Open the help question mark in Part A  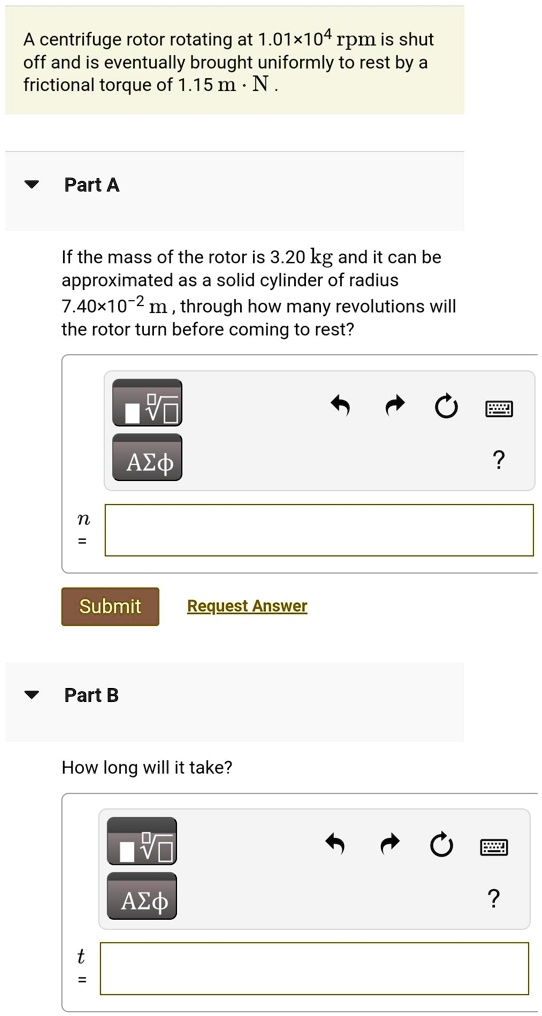[499, 460]
